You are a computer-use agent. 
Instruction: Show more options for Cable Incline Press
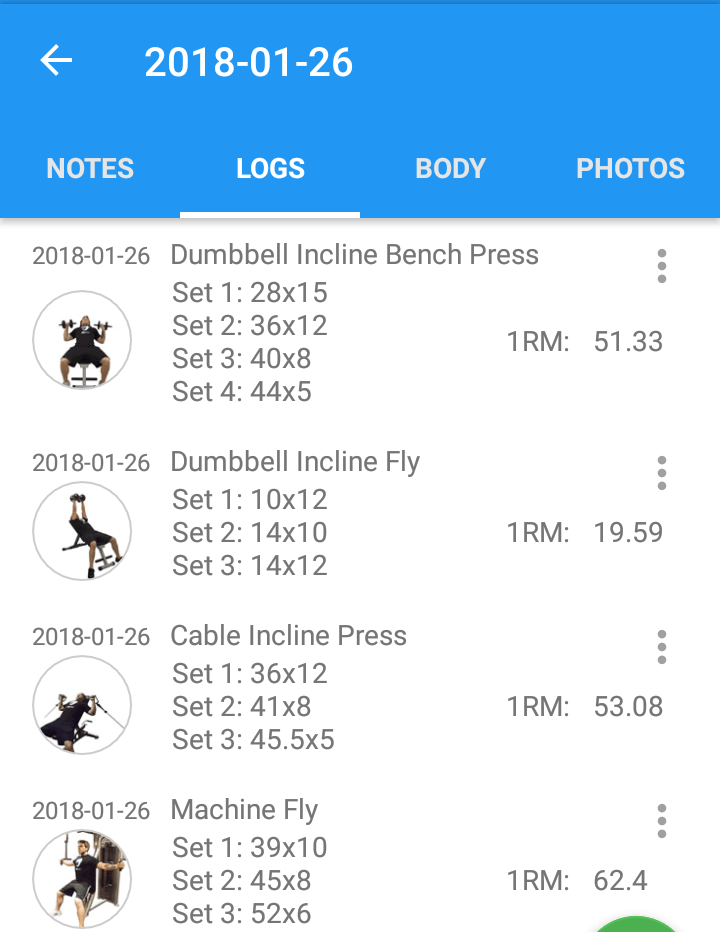coord(661,647)
